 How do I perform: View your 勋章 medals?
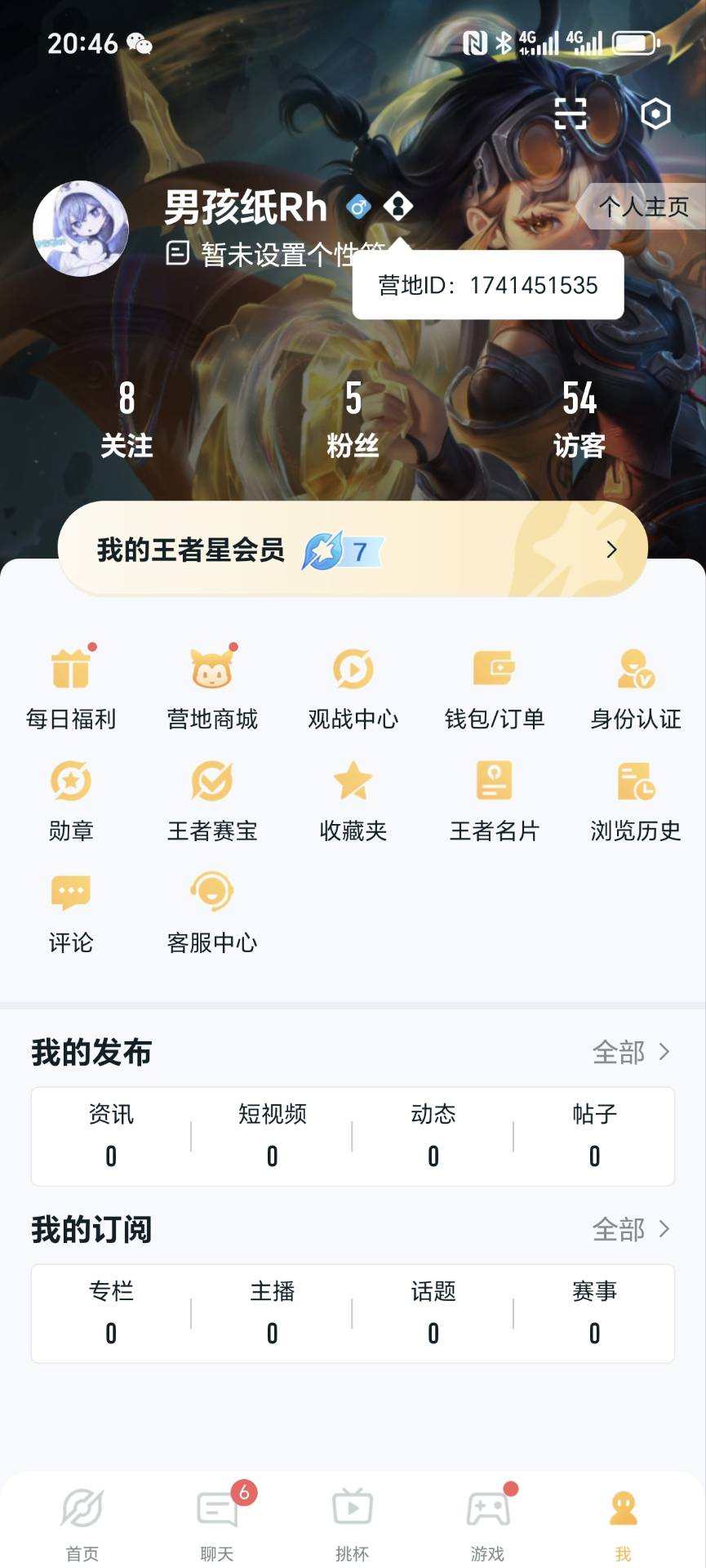(71, 799)
